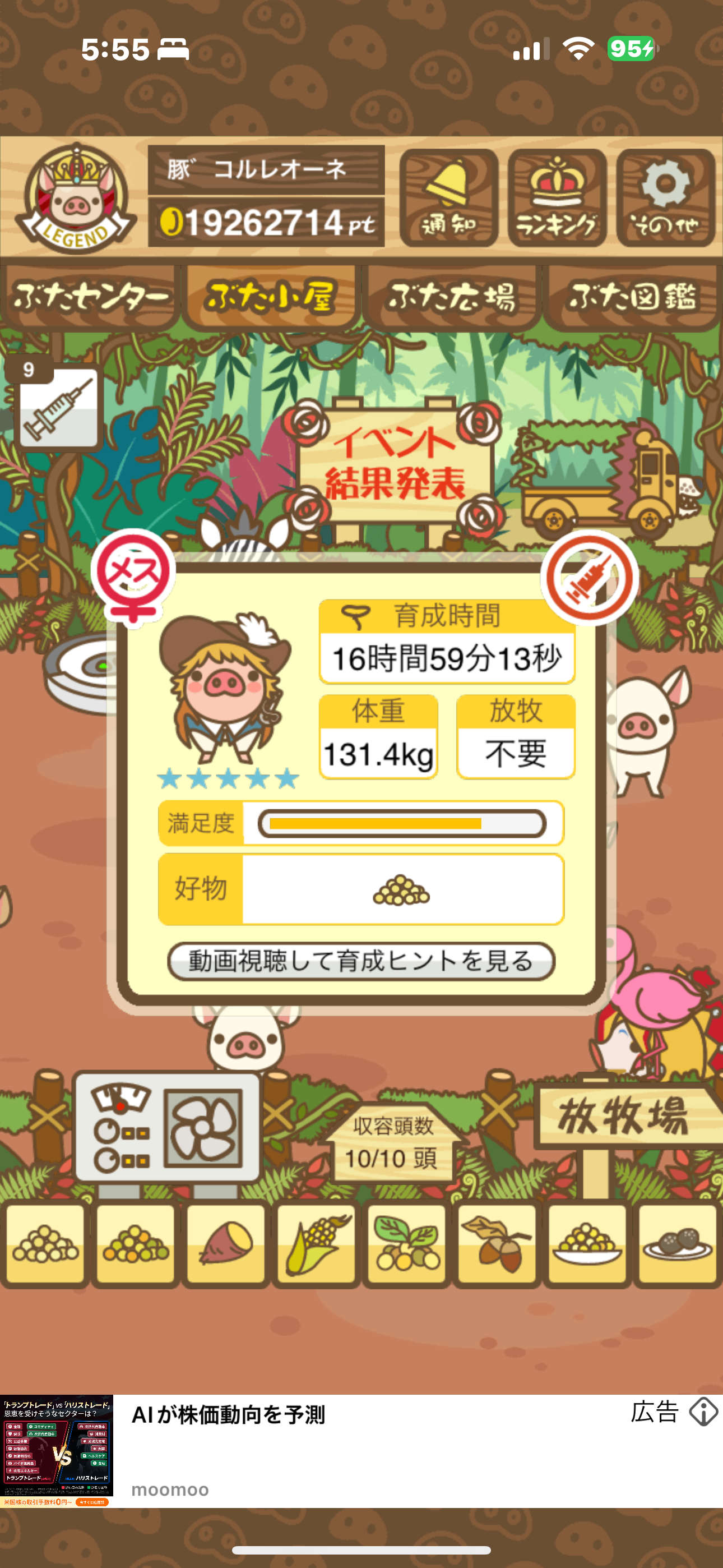Tap the crossed-out syringe icon on pig card

(x=590, y=578)
